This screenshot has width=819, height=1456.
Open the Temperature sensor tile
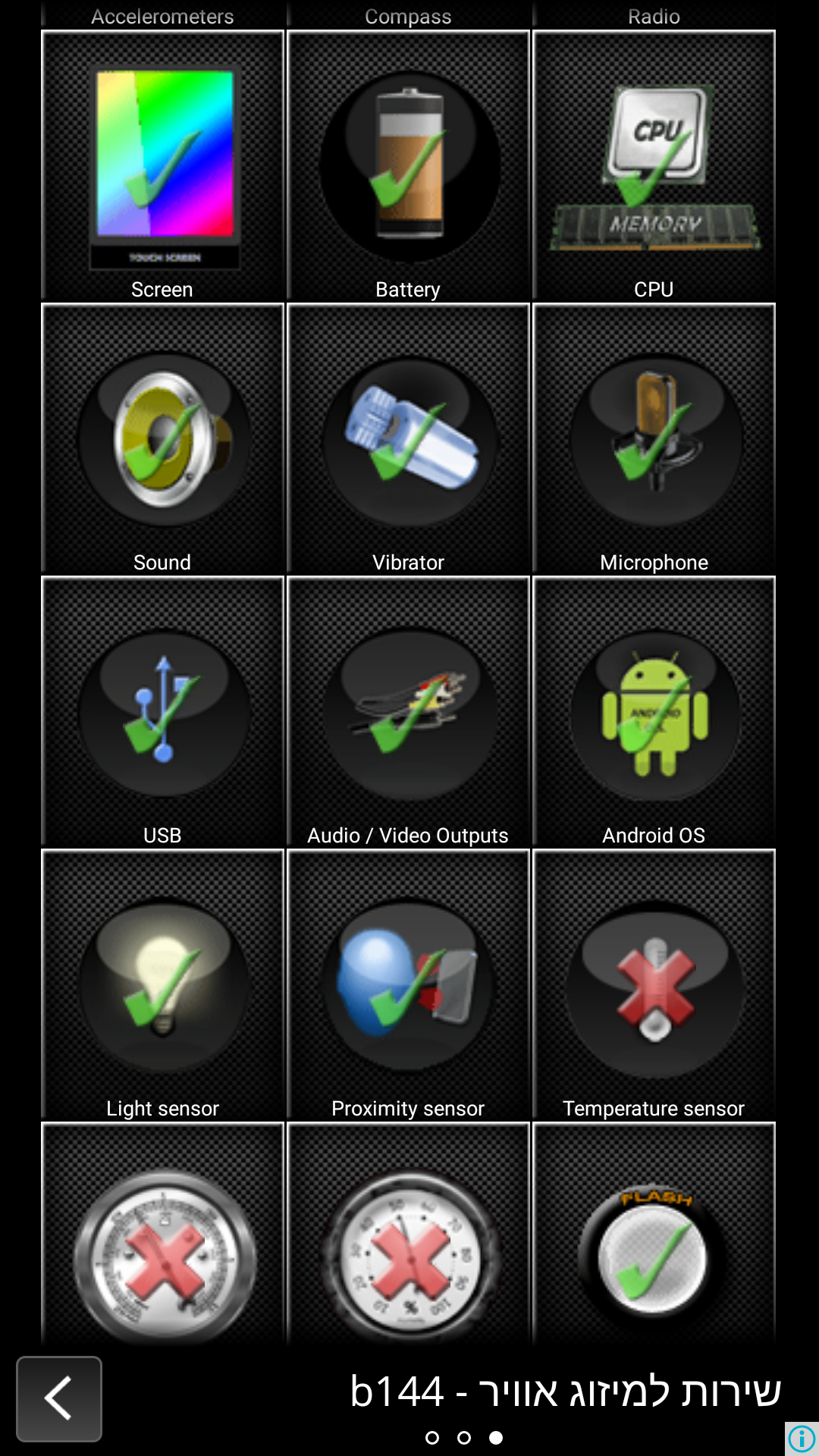(654, 984)
